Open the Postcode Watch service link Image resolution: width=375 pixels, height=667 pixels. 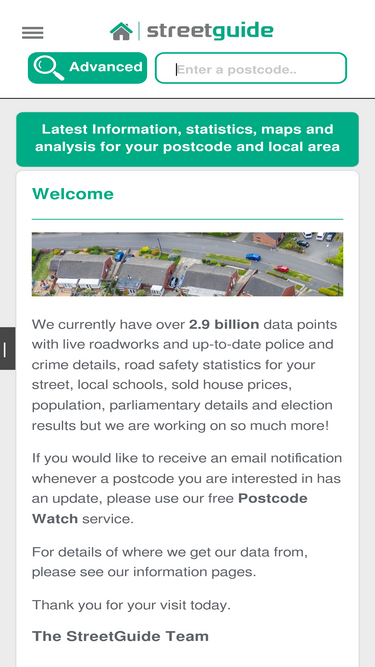170,508
